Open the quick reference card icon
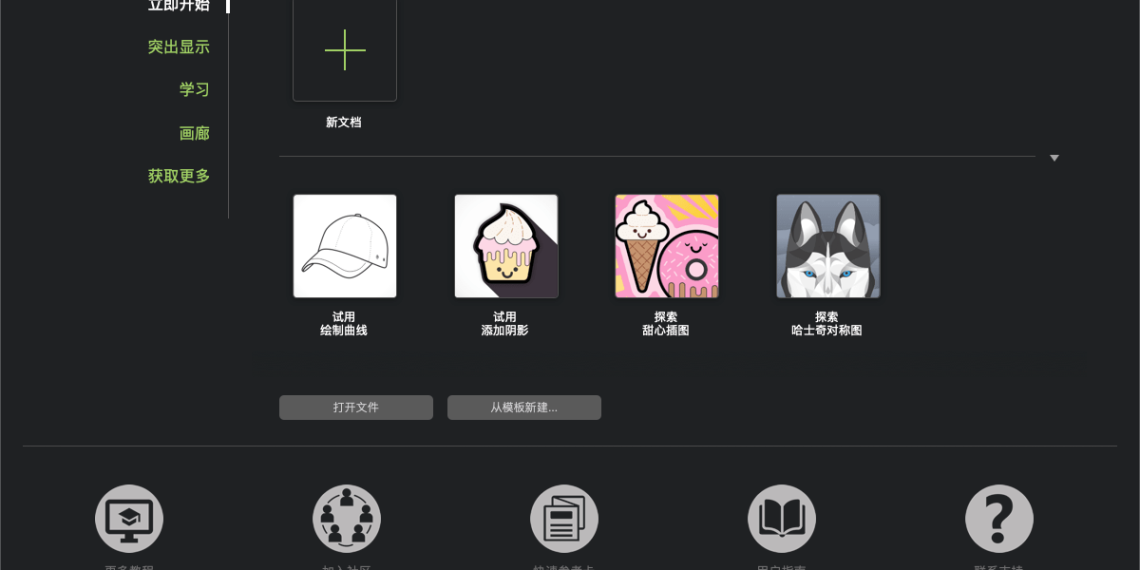Screen dimensions: 1140x570 tap(564, 519)
